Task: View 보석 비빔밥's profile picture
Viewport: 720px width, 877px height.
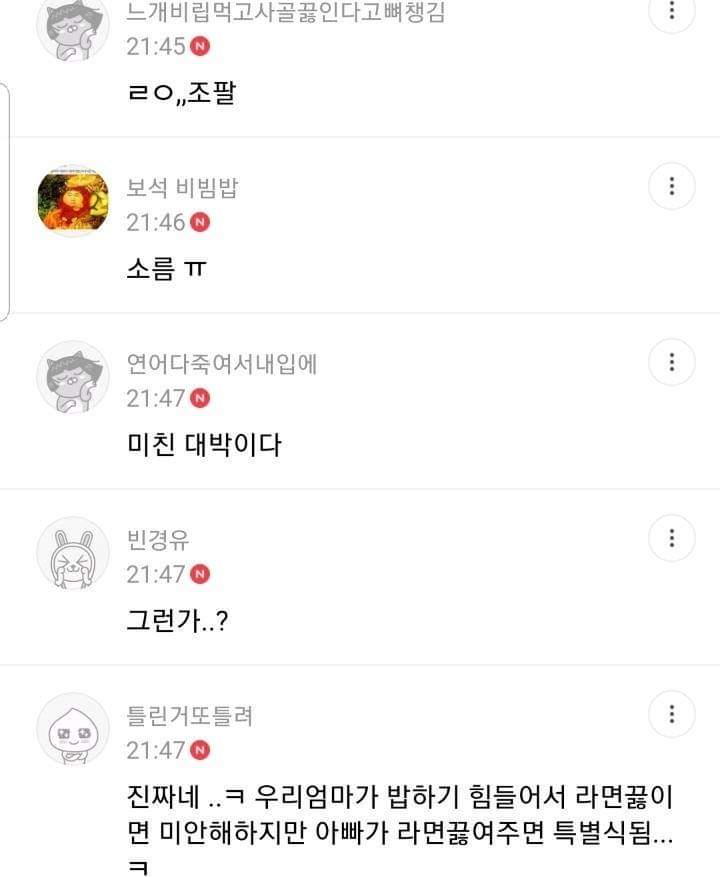Action: 73,201
